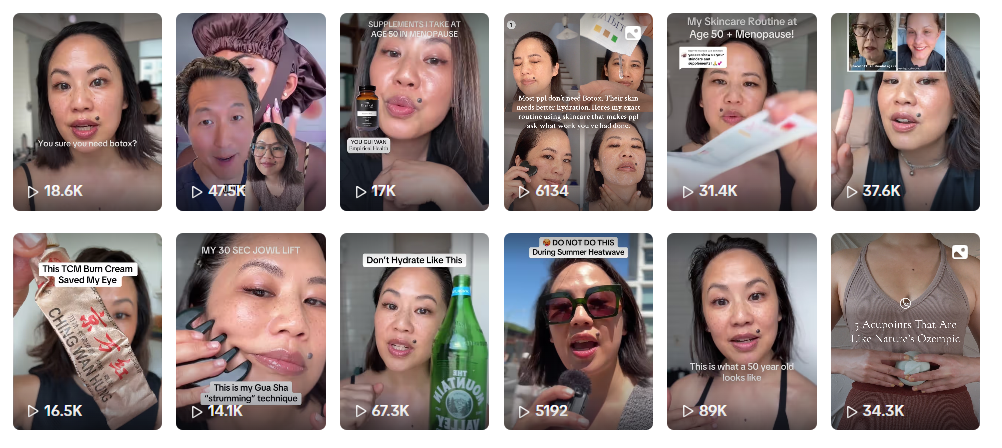Image resolution: width=1002 pixels, height=448 pixels.
Task: Open the "You sure you need botox?" video
Action: click(x=87, y=112)
